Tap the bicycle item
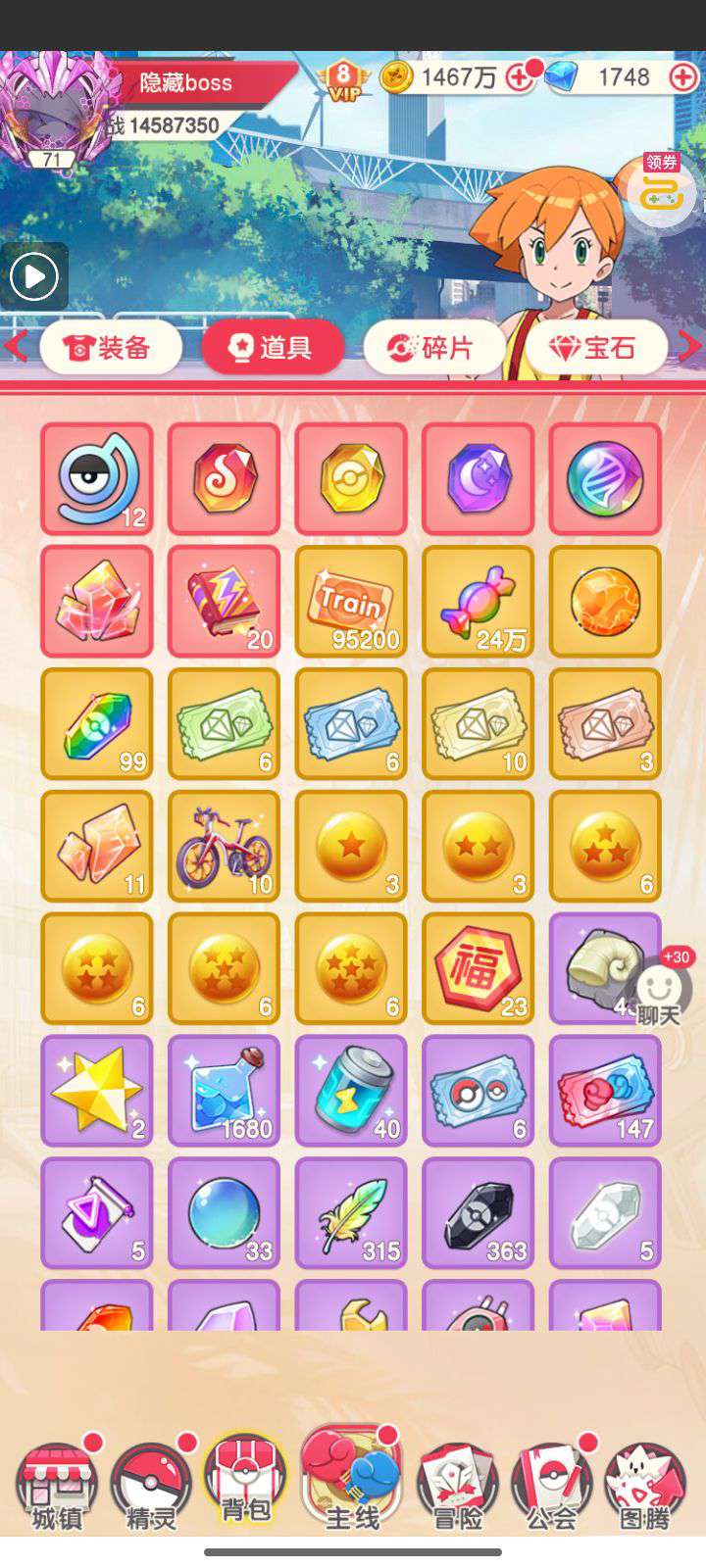The width and height of the screenshot is (706, 1568). click(224, 846)
